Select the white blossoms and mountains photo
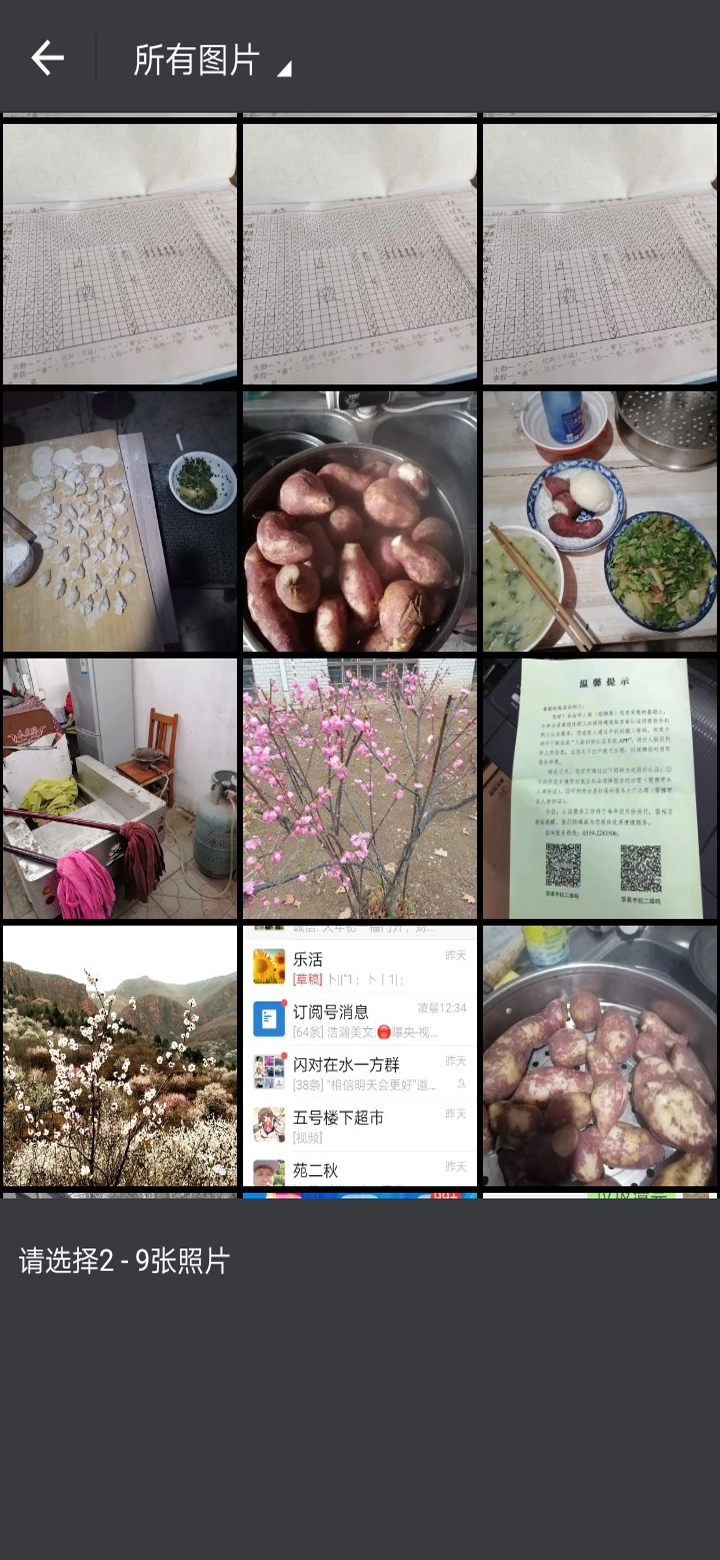720x1560 pixels. coord(120,1055)
